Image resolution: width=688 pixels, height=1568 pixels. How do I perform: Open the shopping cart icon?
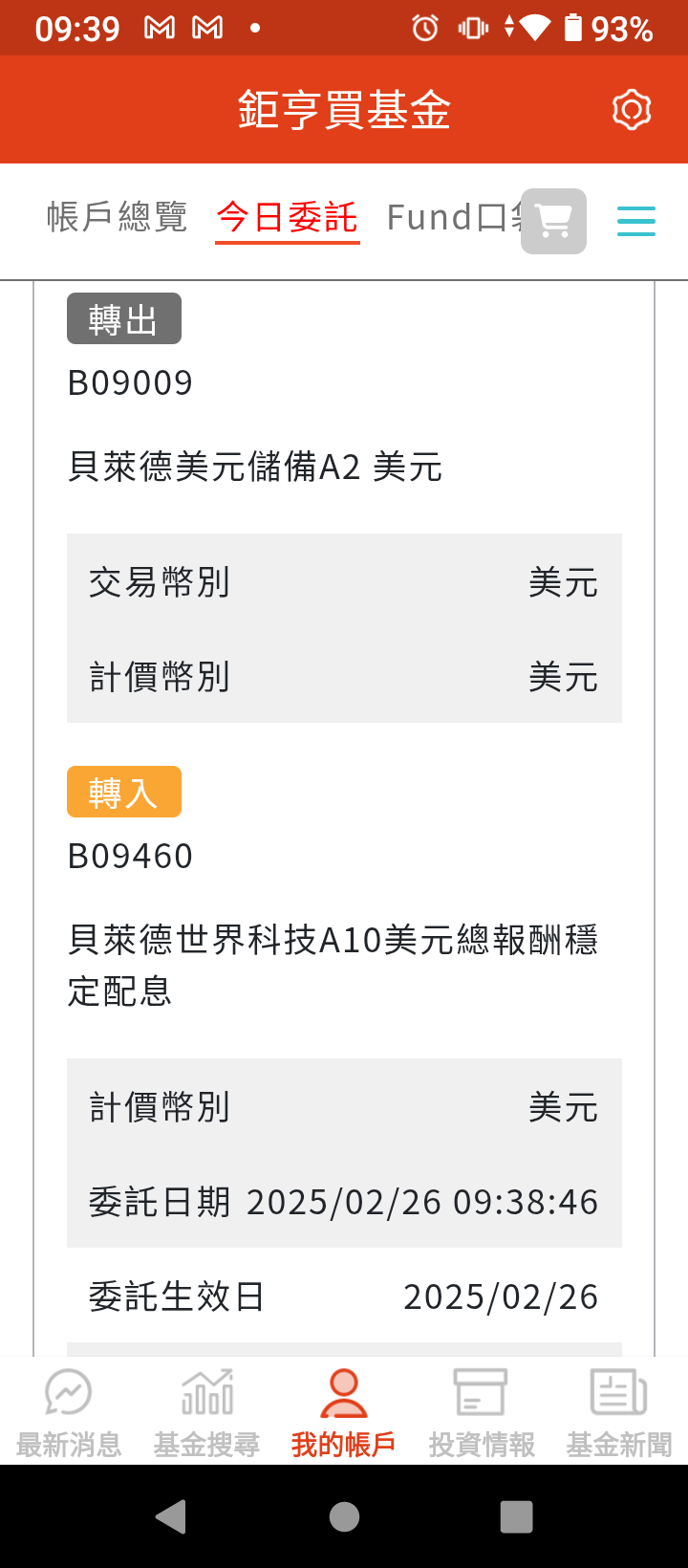coord(553,221)
